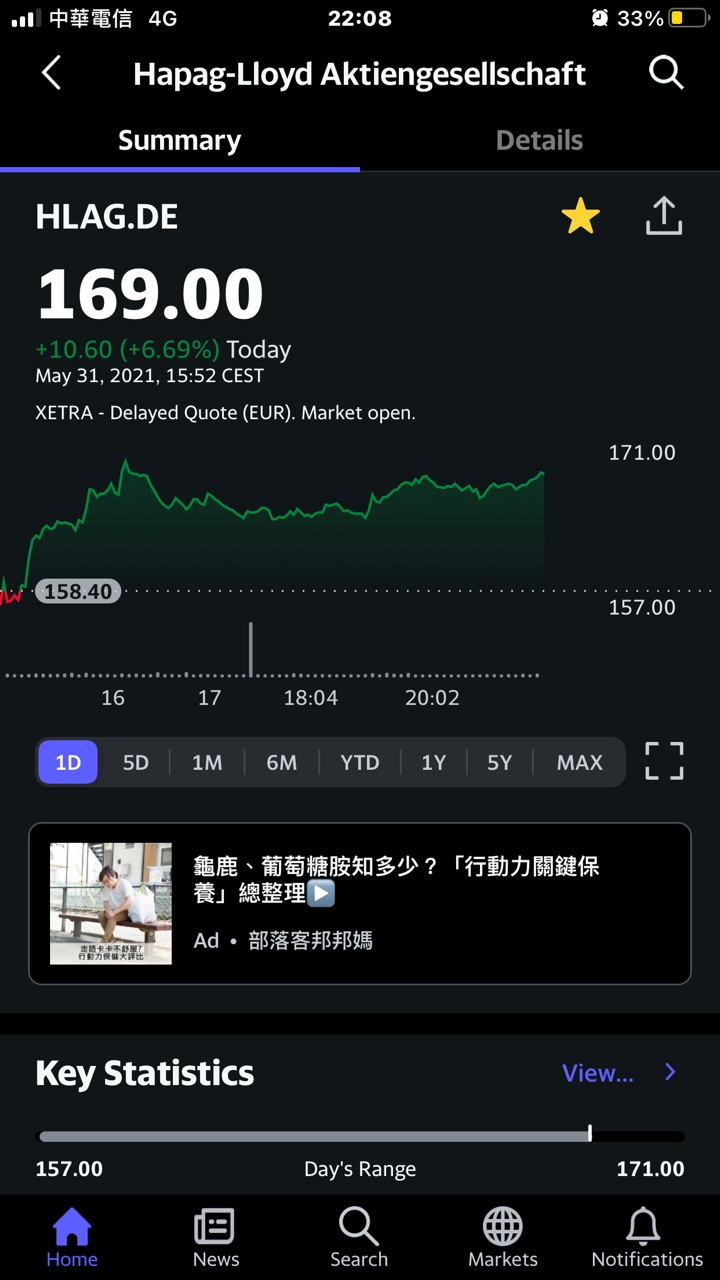Switch to the Details tab

(539, 141)
